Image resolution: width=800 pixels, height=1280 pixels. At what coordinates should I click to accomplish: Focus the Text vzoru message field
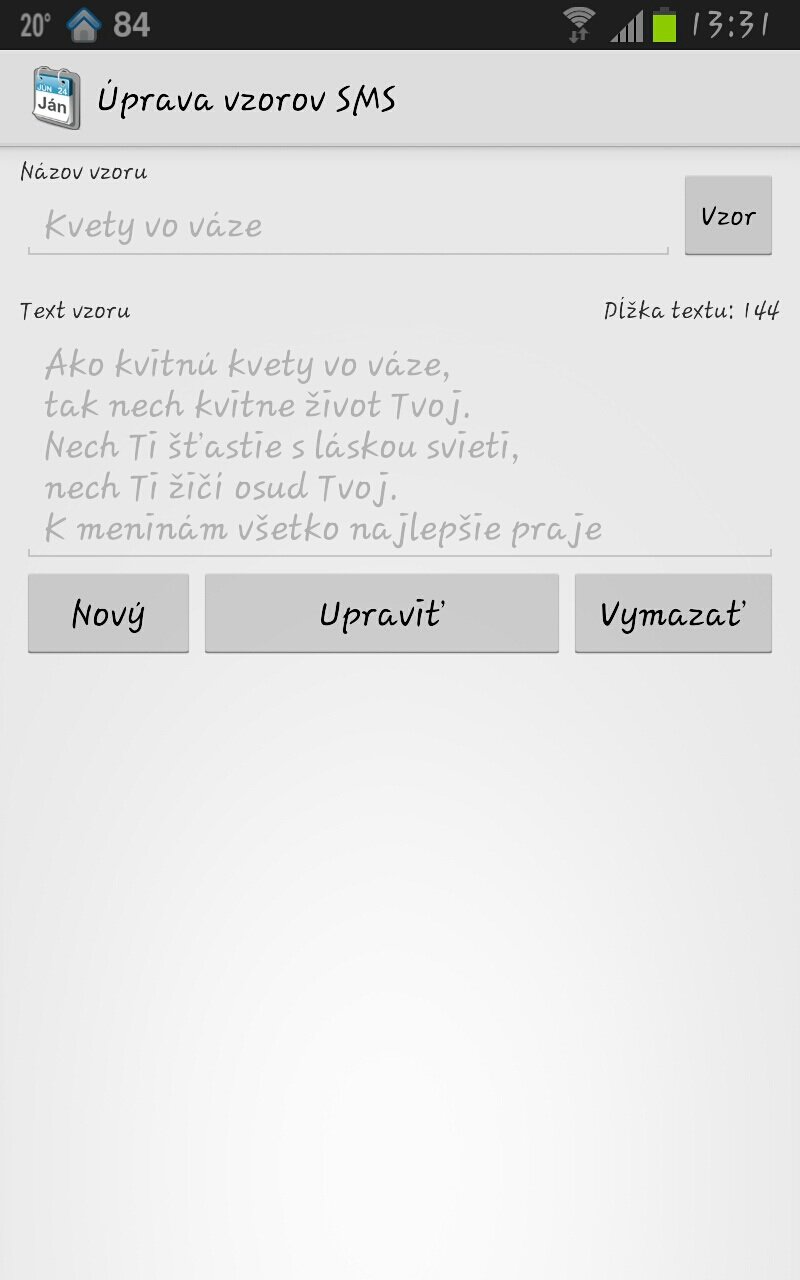click(399, 445)
